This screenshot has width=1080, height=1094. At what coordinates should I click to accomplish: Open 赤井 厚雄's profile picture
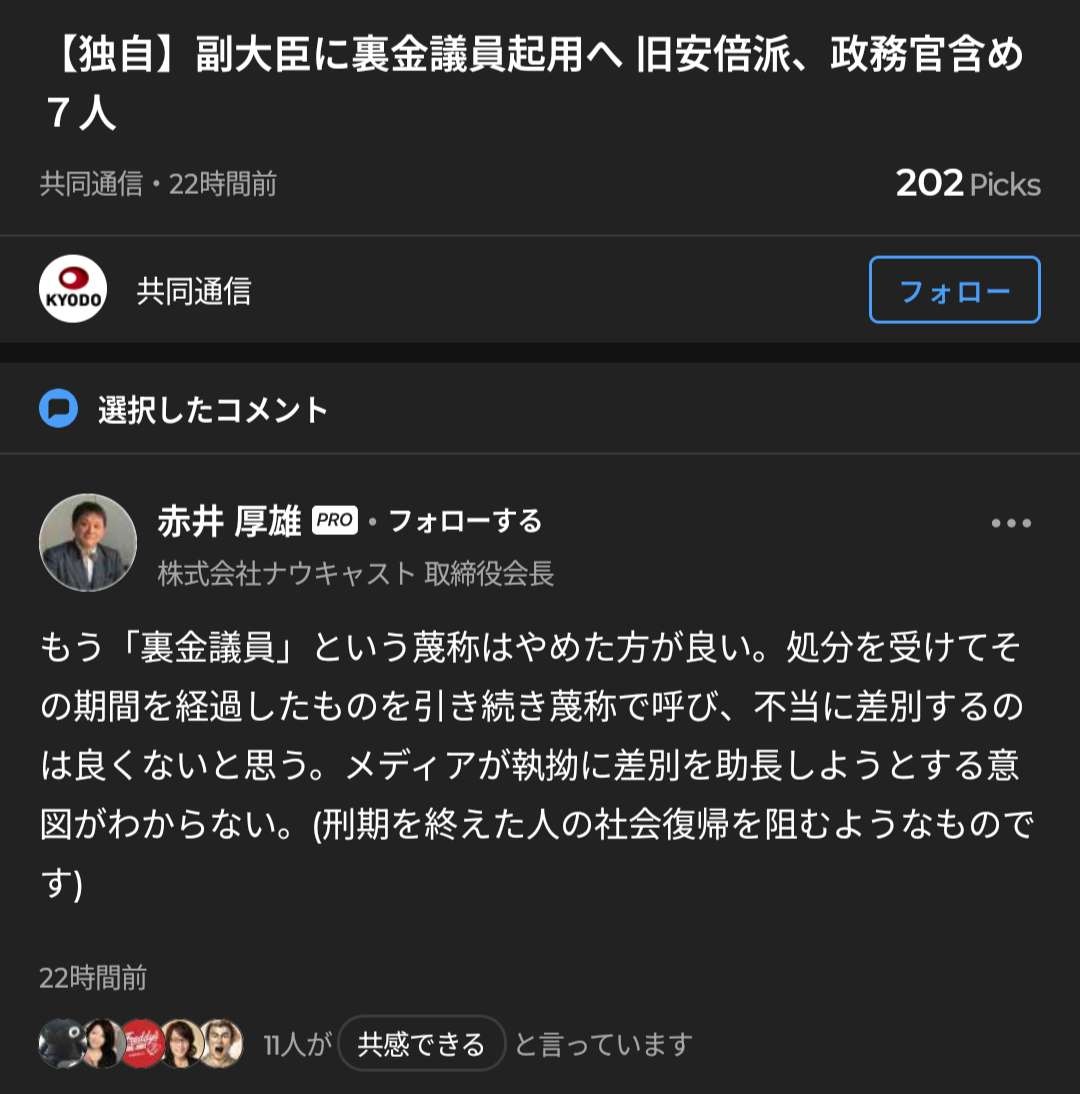[x=88, y=542]
